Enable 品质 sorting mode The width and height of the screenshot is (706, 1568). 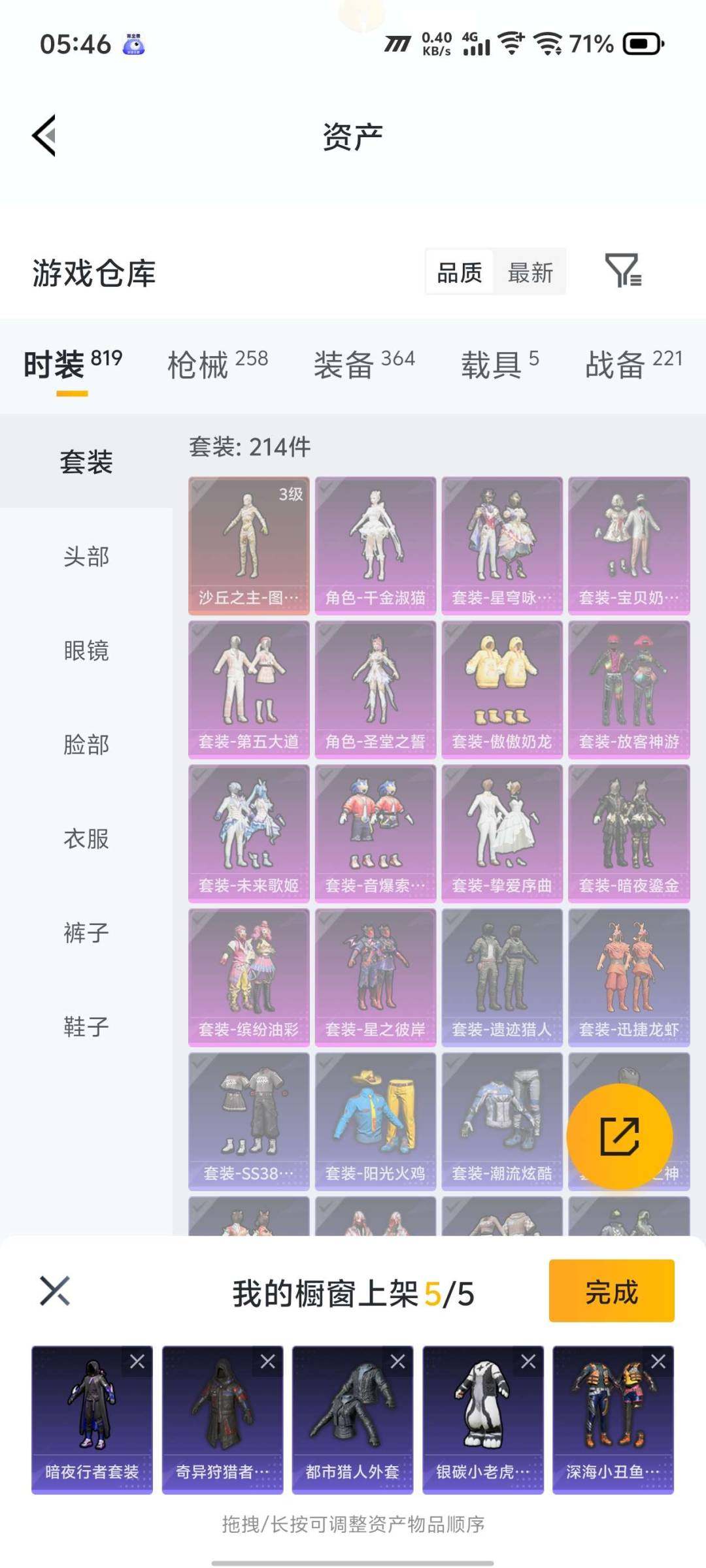[x=460, y=272]
